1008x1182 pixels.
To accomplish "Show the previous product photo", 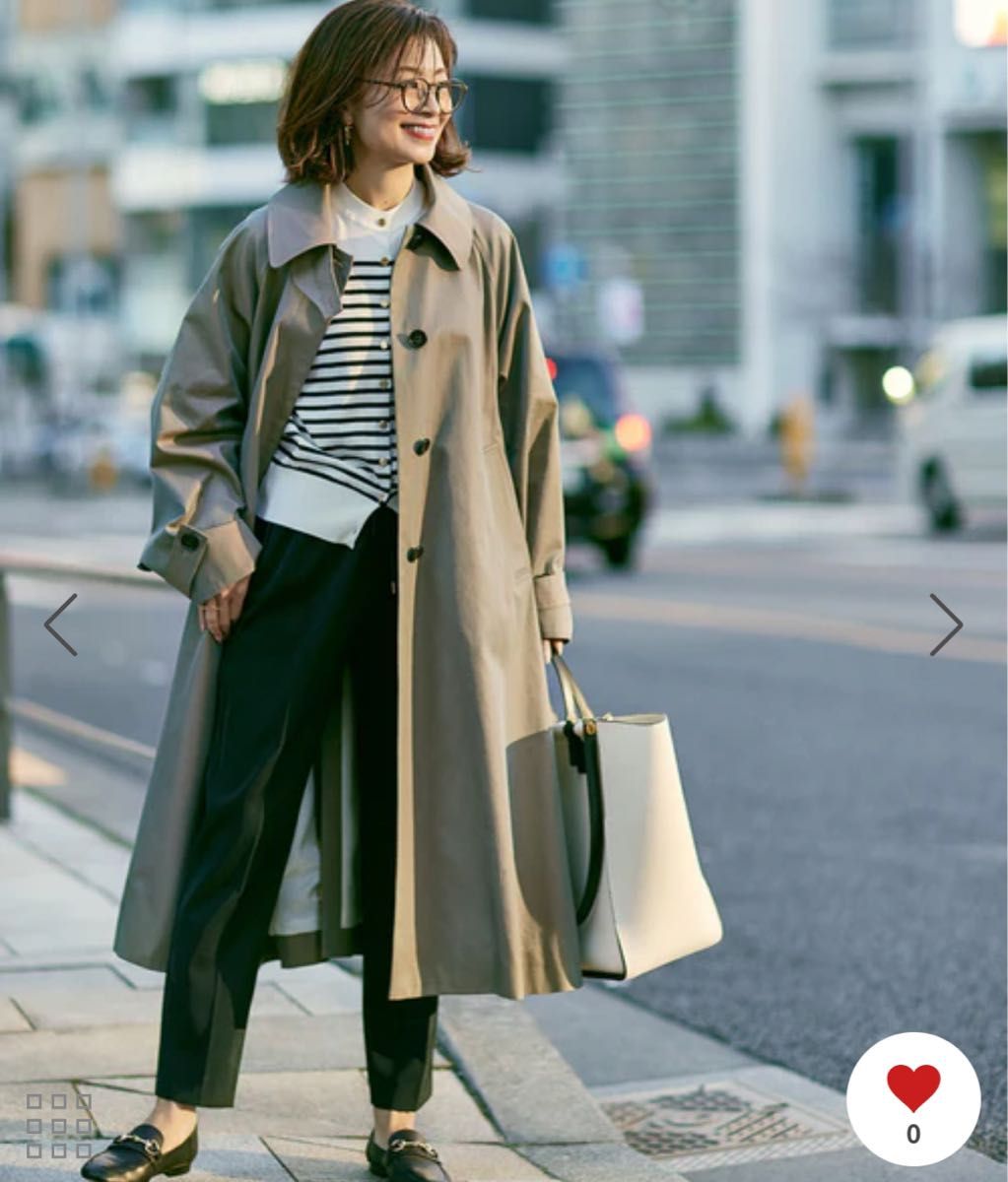I will coord(61,625).
